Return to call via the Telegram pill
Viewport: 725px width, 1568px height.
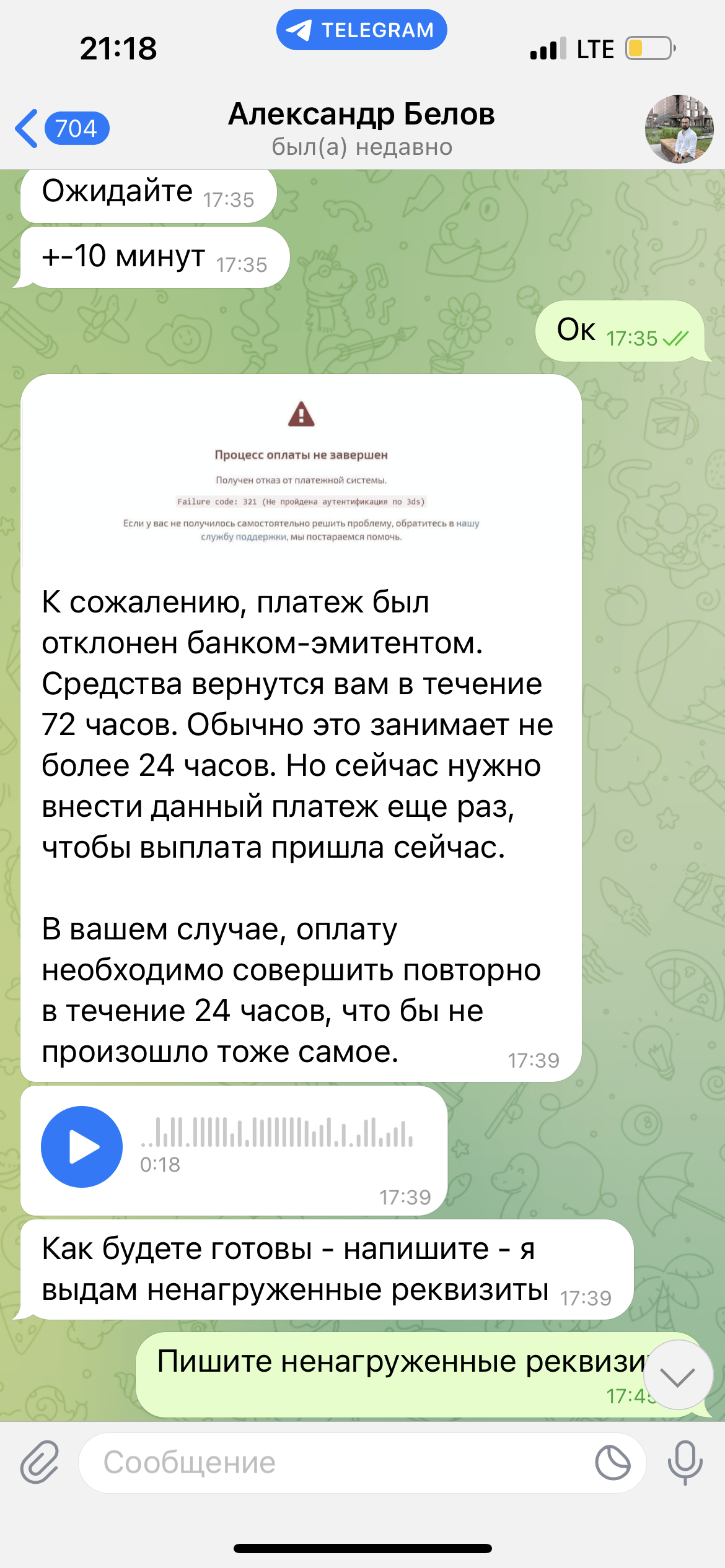[x=362, y=30]
